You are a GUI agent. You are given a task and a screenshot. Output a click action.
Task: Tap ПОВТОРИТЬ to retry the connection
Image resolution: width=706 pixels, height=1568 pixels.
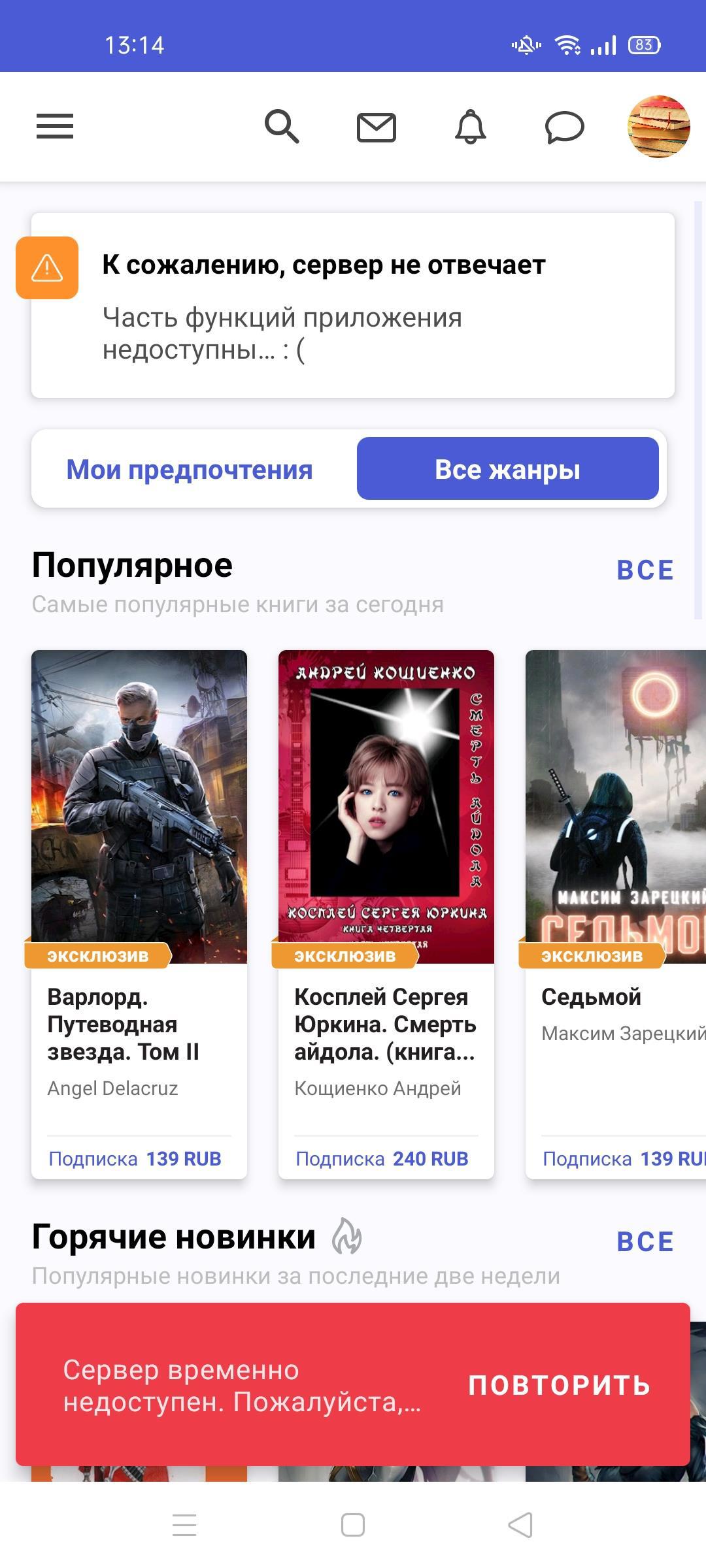pyautogui.click(x=560, y=1386)
